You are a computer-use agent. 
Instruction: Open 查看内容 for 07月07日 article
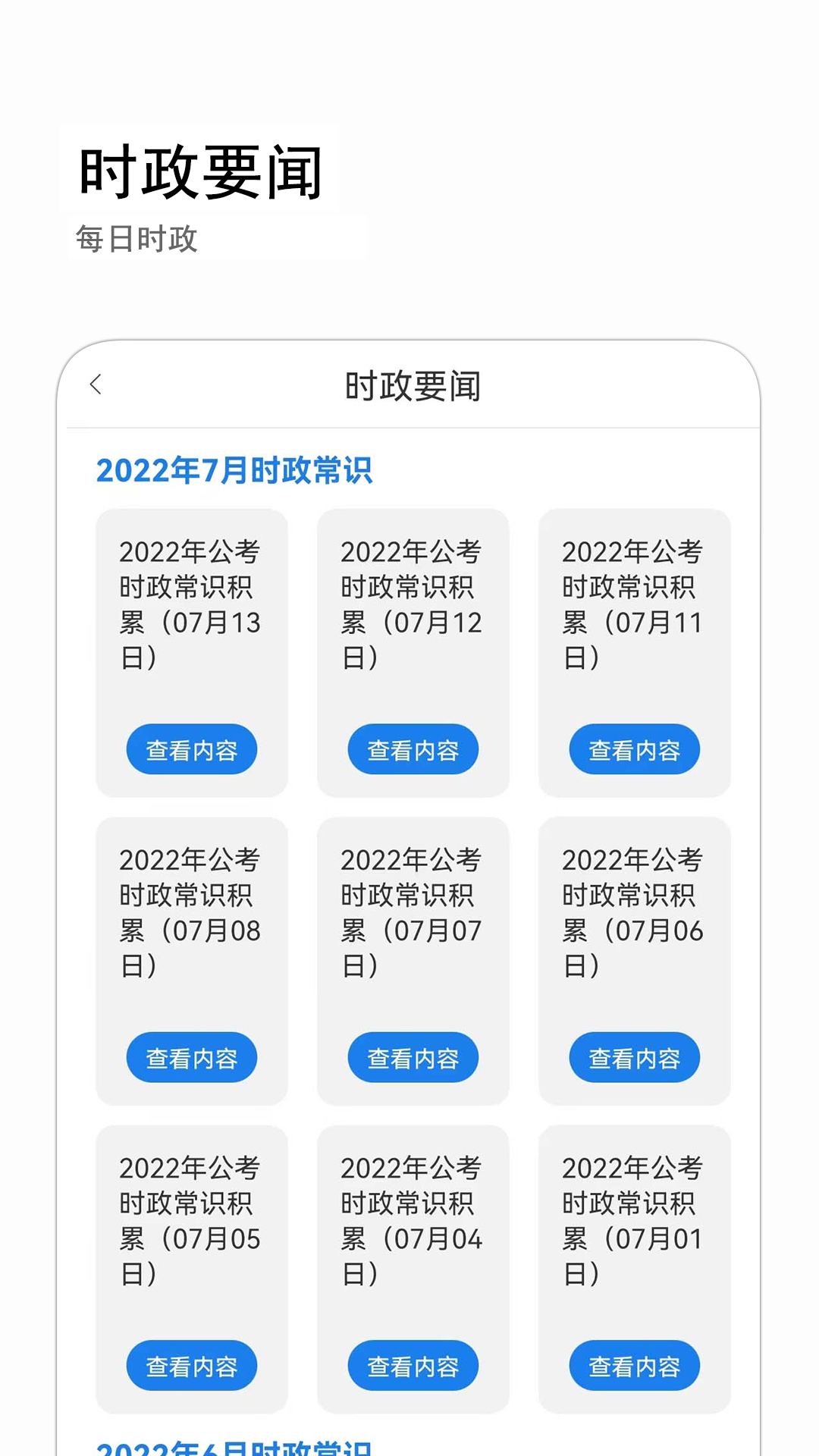point(413,1057)
